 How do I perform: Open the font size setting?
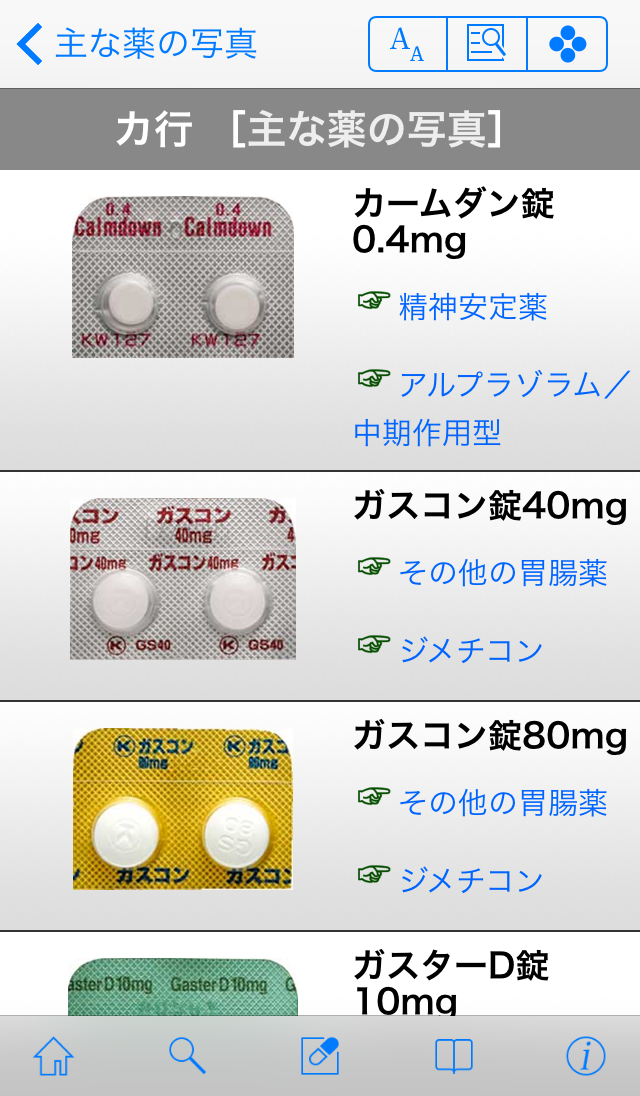tap(407, 44)
